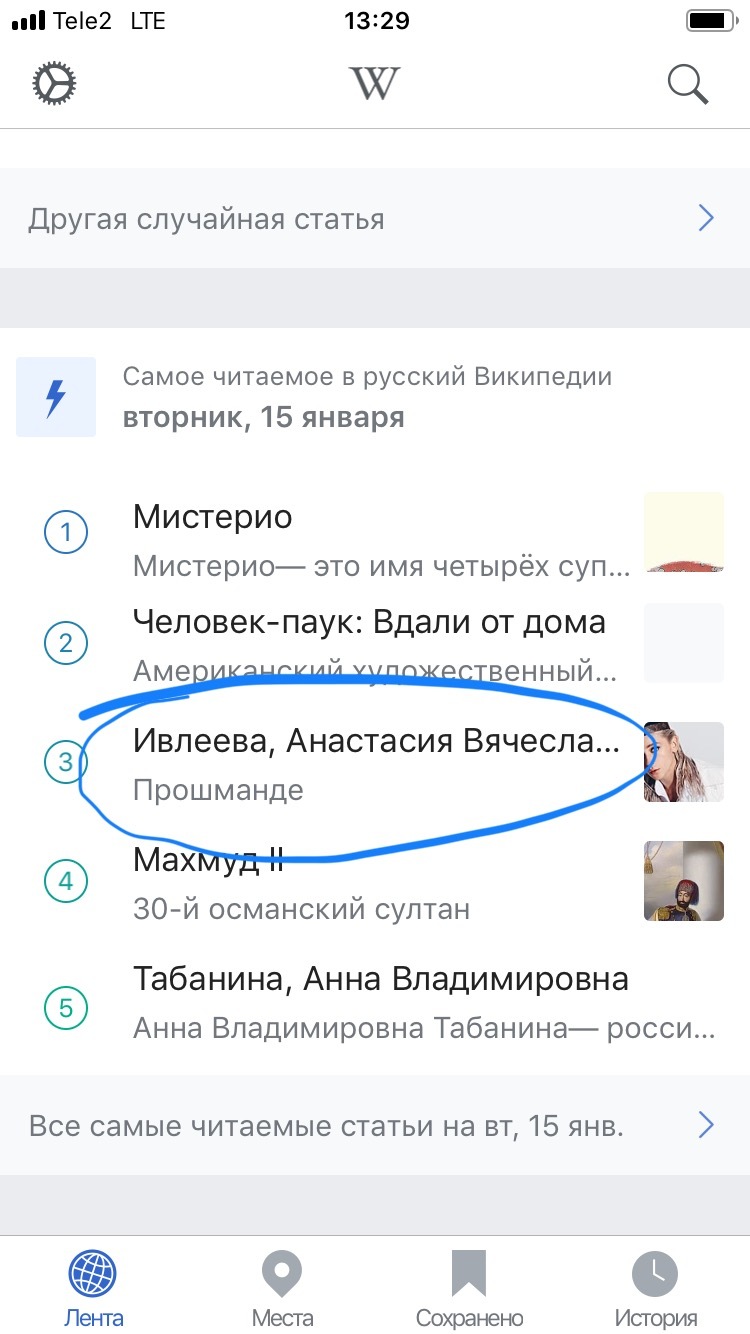Open Человек-паук: Вдали от дома article
The width and height of the screenshot is (750, 1334).
[x=380, y=643]
